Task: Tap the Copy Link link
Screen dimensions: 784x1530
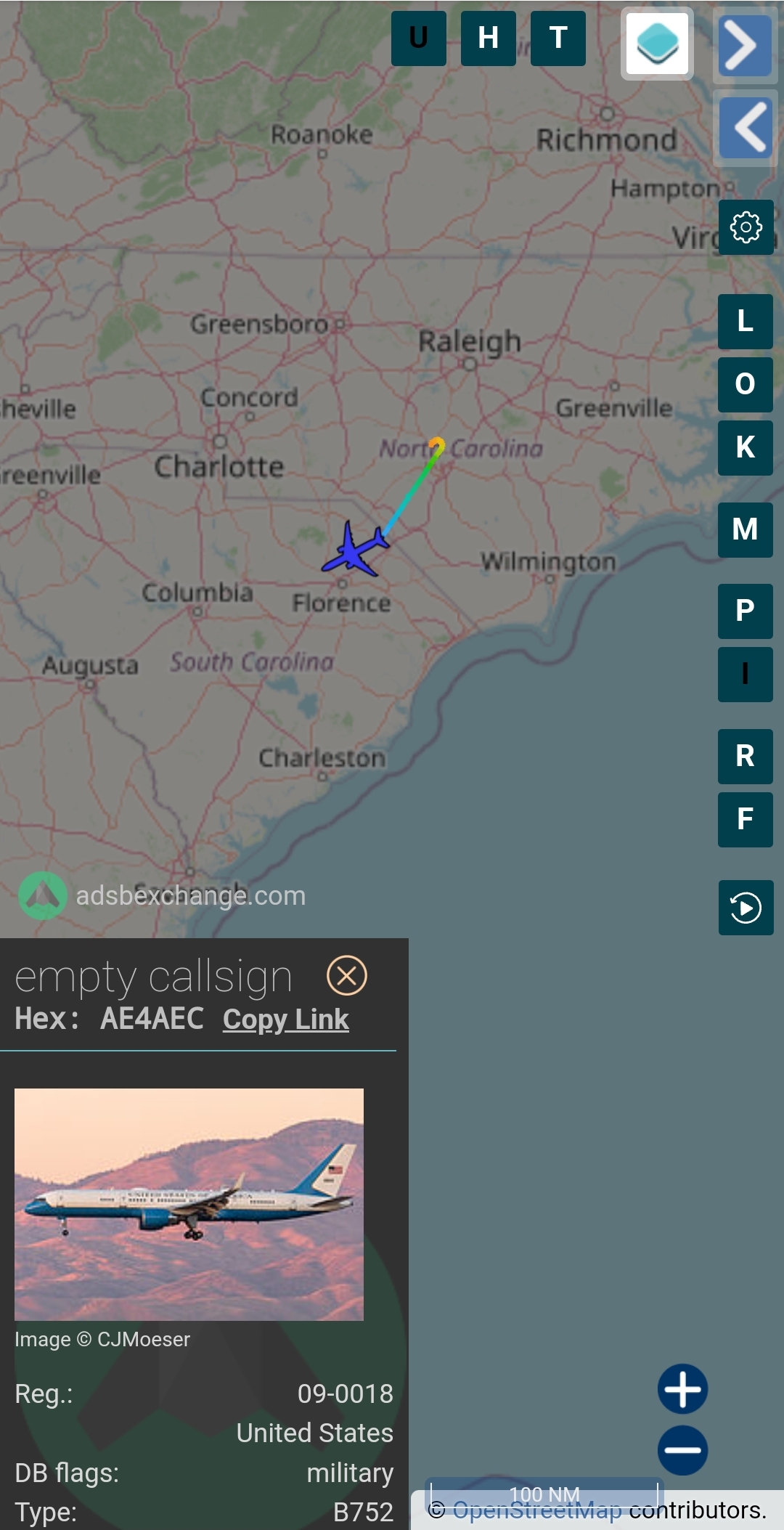Action: coord(285,1020)
